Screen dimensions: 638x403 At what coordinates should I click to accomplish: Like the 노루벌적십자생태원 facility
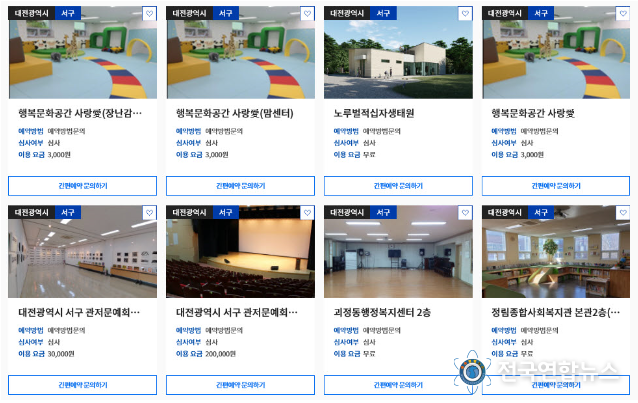pos(464,15)
